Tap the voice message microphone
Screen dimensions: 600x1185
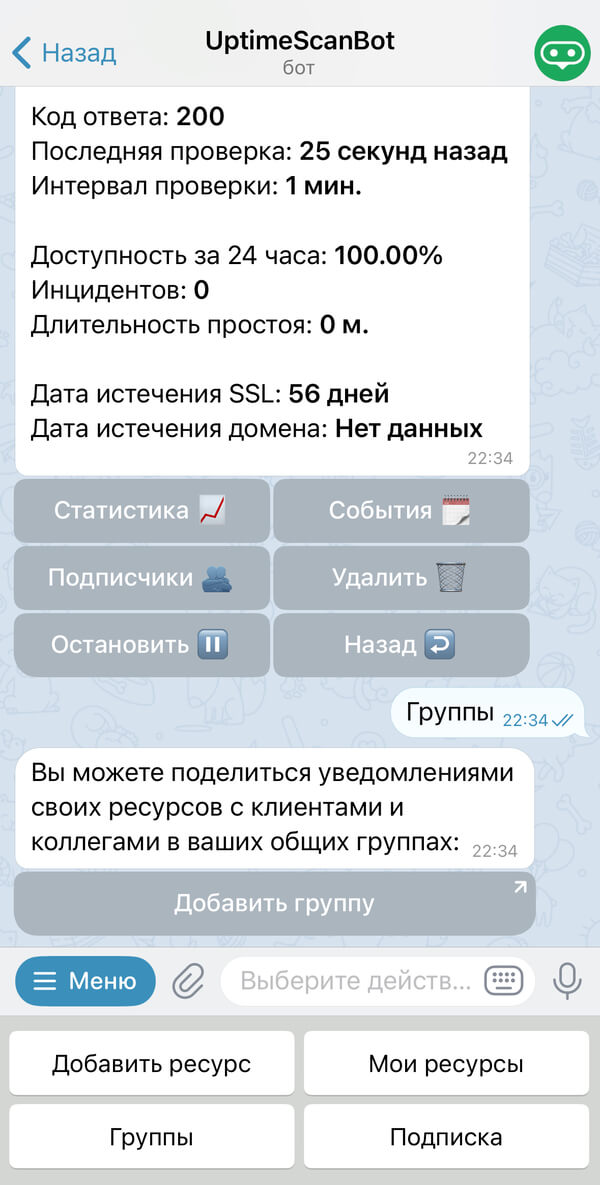(x=567, y=981)
